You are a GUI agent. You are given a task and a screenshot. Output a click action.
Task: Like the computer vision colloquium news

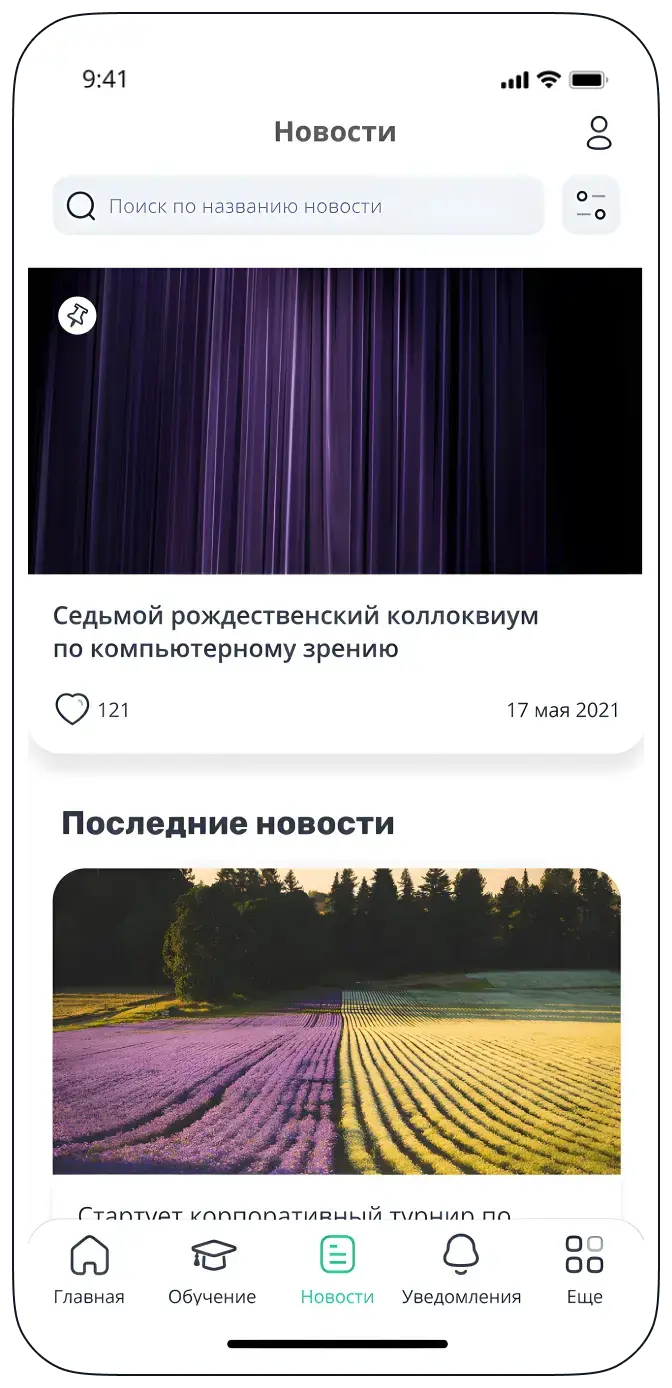(72, 710)
